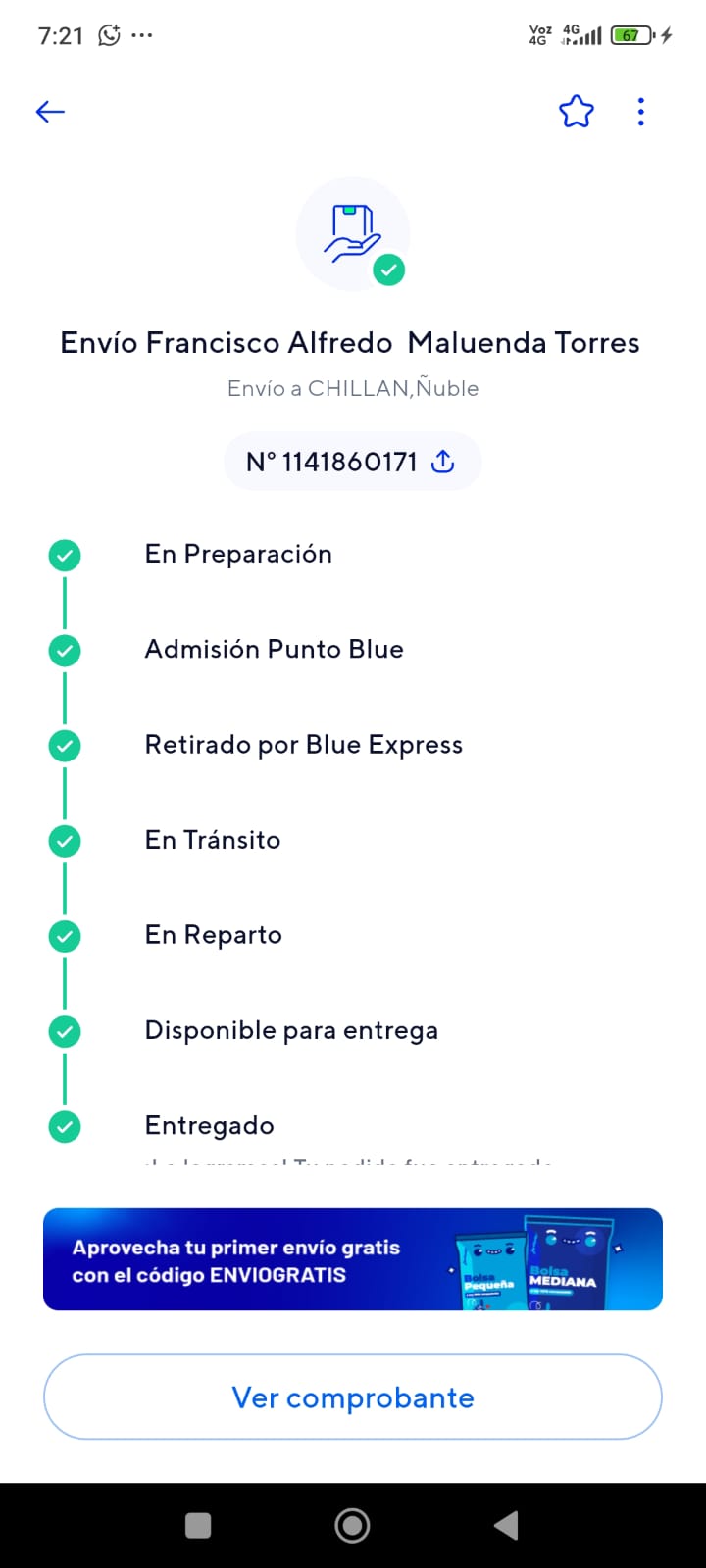The width and height of the screenshot is (706, 1568).
Task: Tap the ellipsis menu in the status bar
Action: point(143,35)
